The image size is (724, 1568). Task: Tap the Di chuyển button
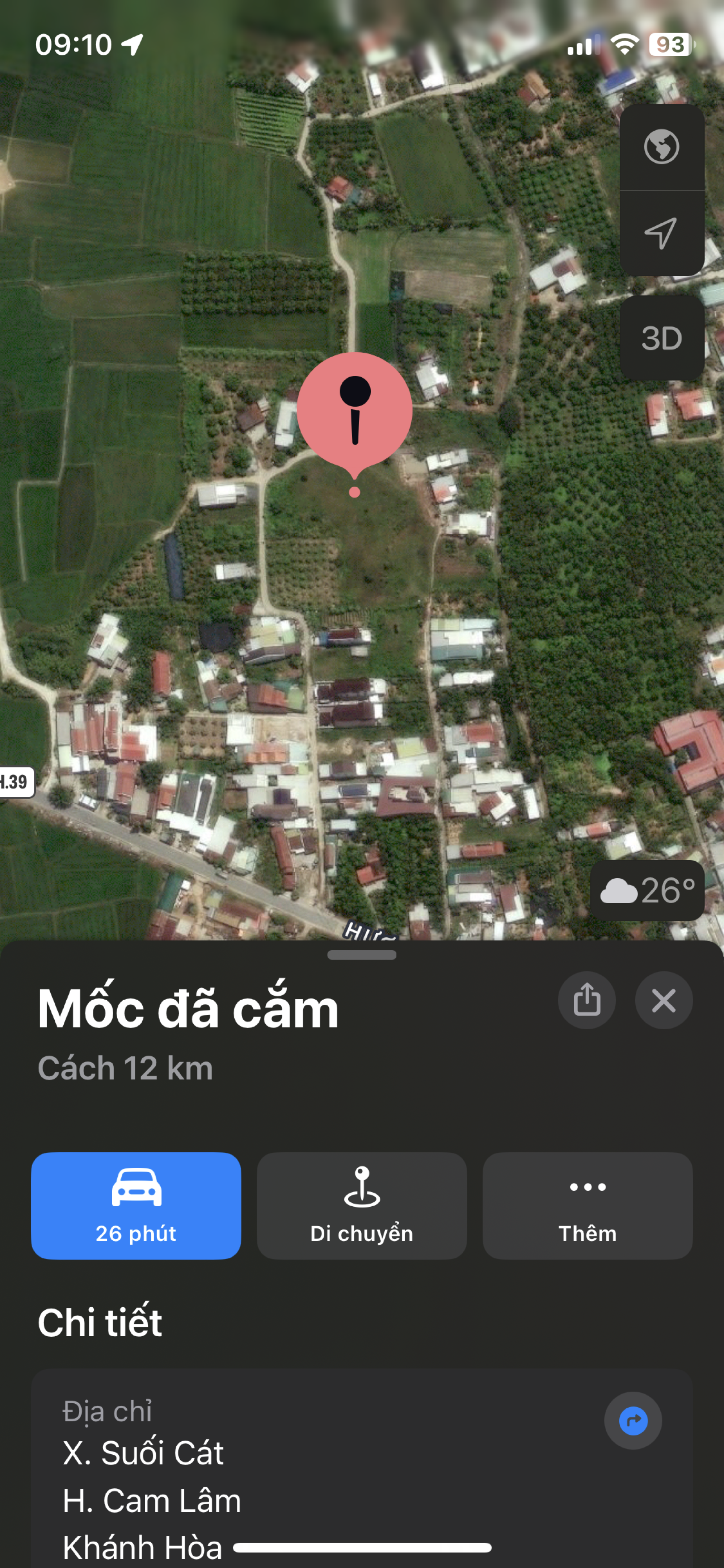(x=361, y=1205)
